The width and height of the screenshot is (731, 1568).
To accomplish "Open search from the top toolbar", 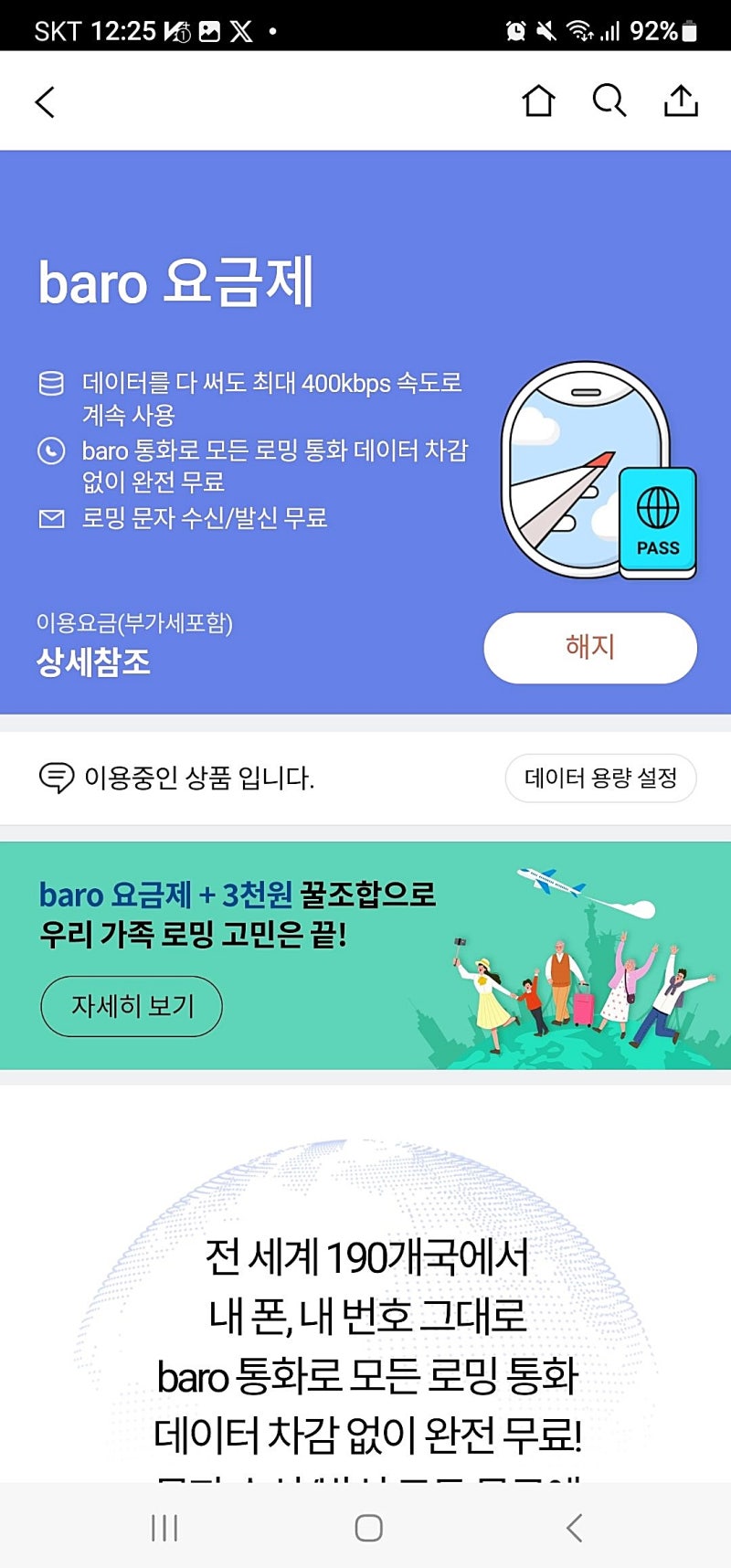I will 609,101.
